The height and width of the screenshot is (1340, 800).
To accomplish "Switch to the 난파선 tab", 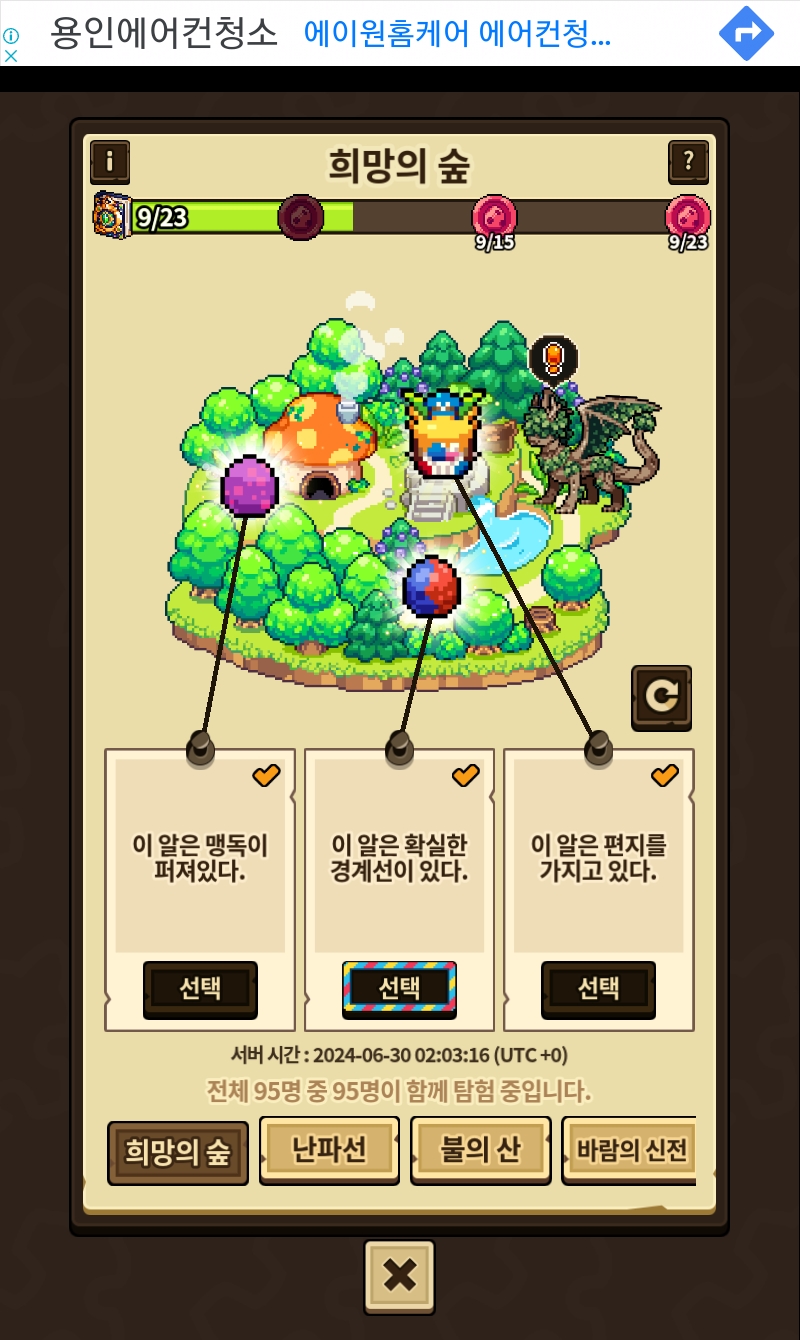I will (x=329, y=1149).
